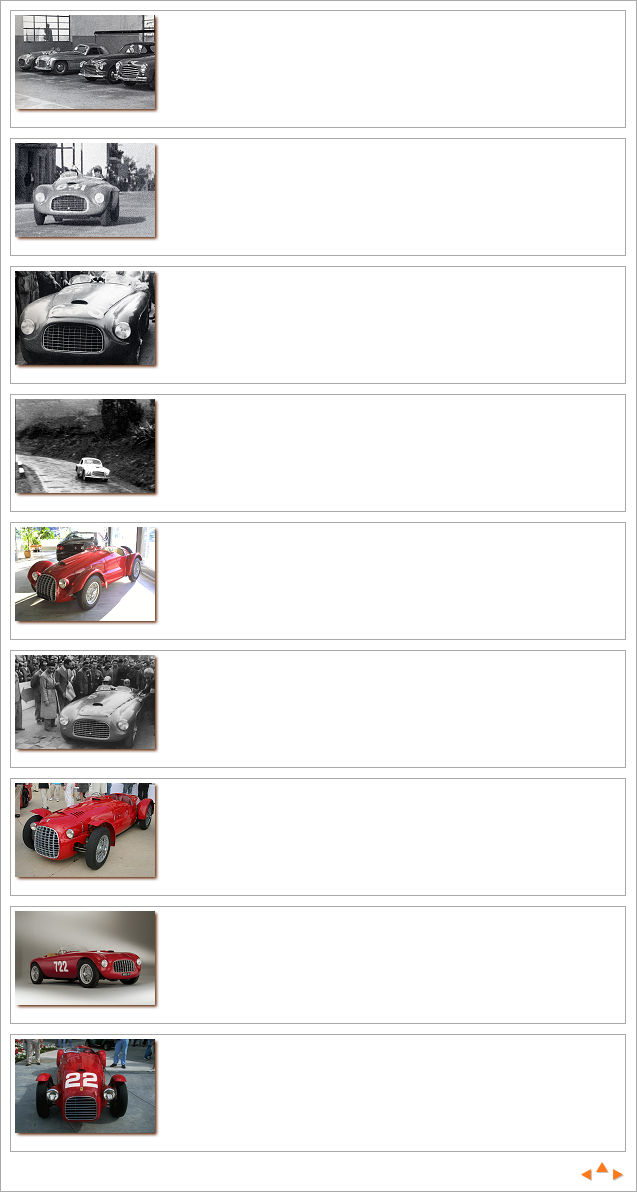Go to the previous page with left arrow
The width and height of the screenshot is (637, 1192).
(x=586, y=1175)
